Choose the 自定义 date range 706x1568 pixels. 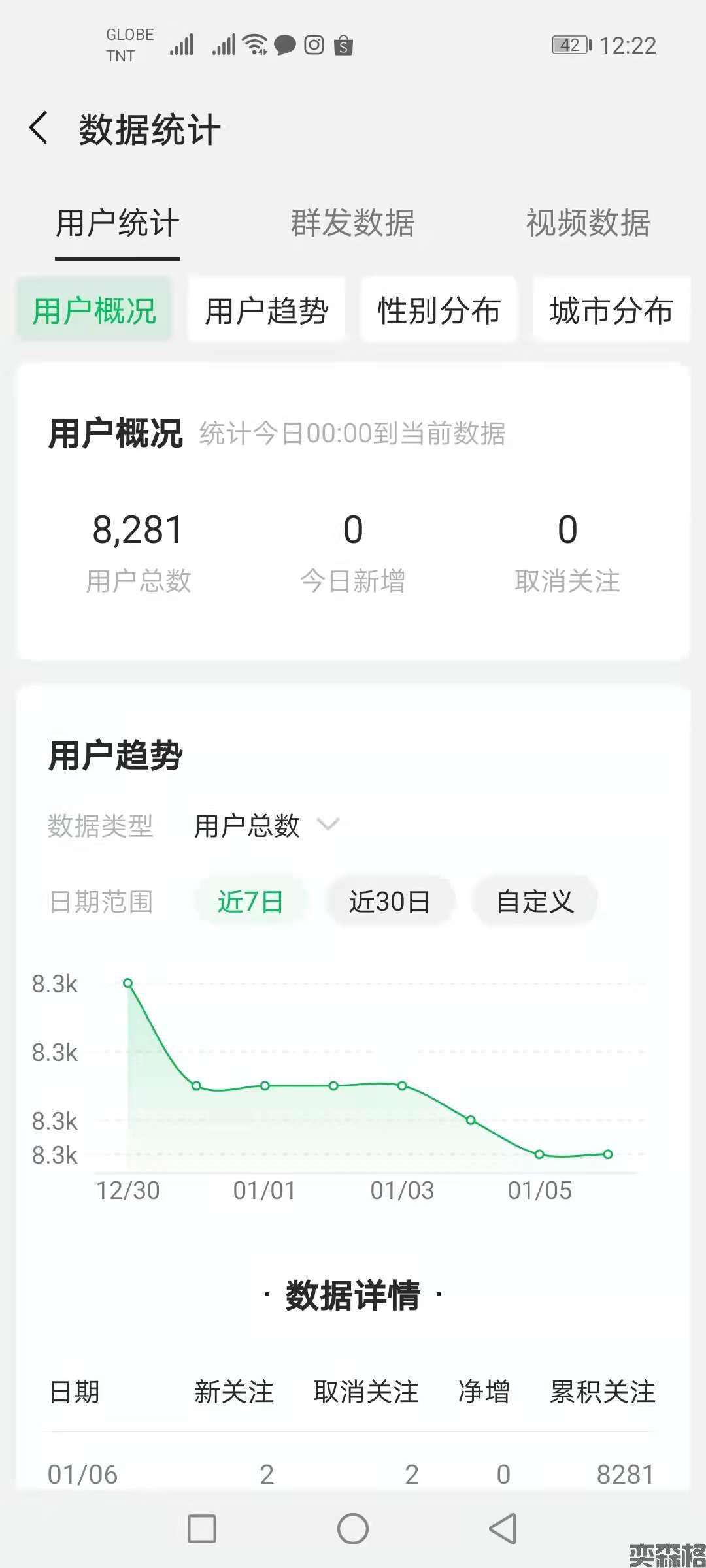pos(535,902)
